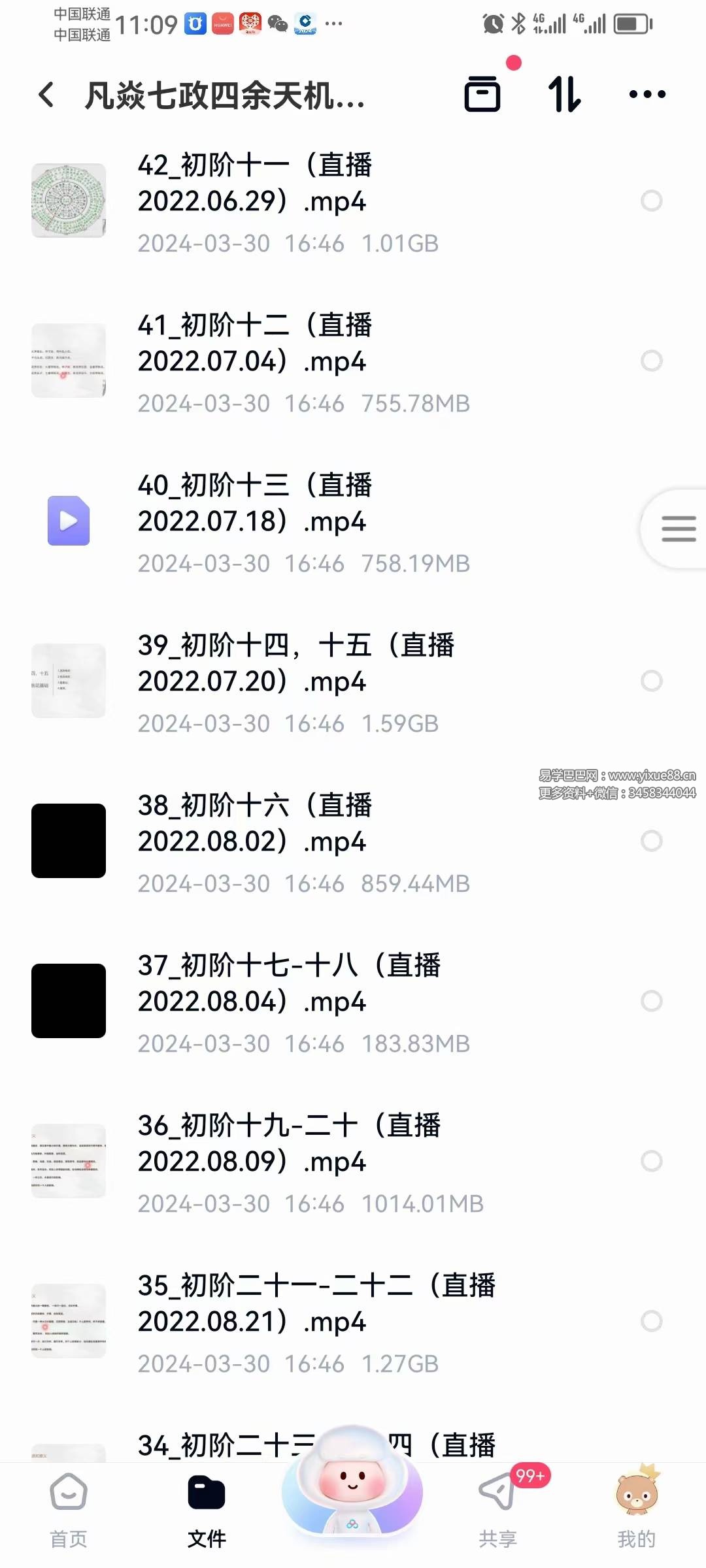This screenshot has height=1568, width=706.
Task: Select the checkbox for 38_初阶十六
Action: pos(651,841)
